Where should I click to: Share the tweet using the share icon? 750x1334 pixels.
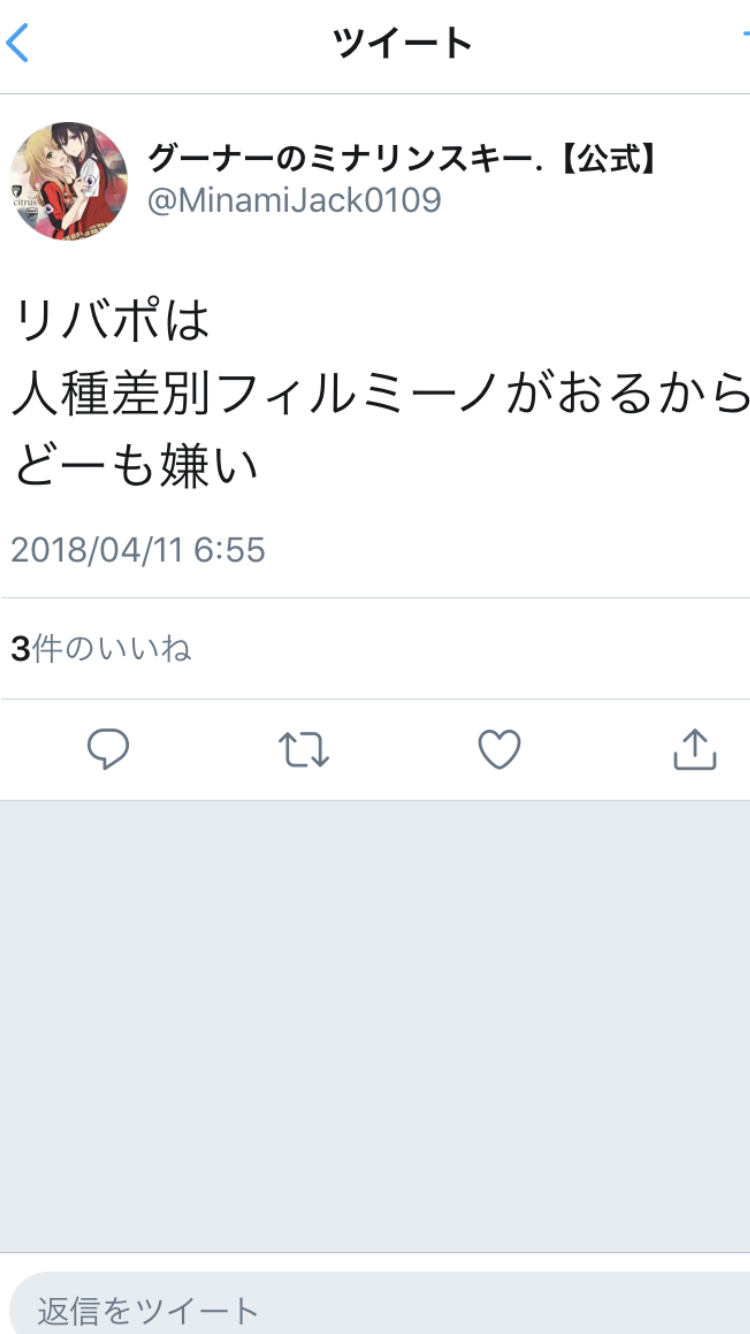pos(694,749)
